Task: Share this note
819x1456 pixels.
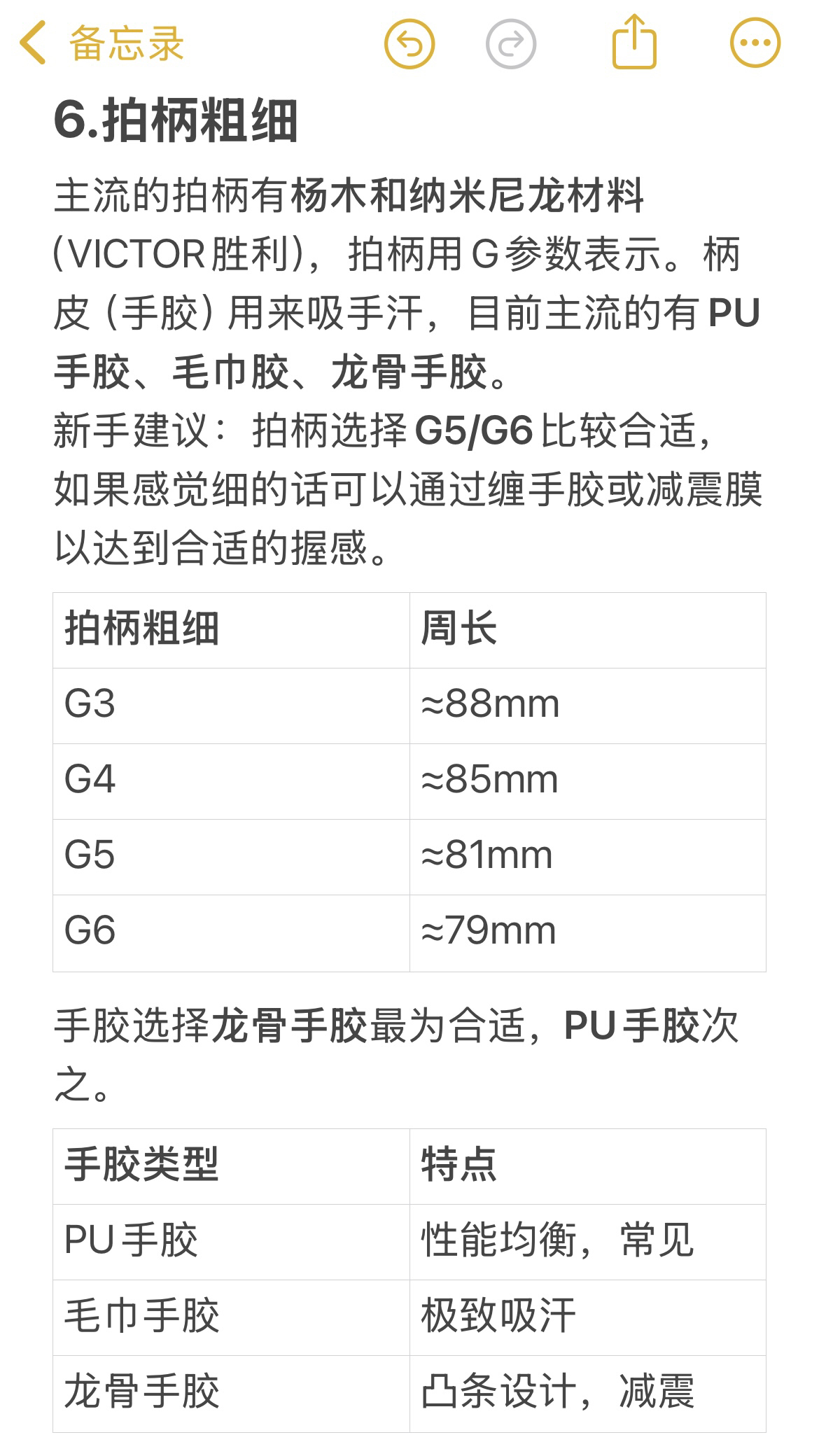Action: [634, 42]
